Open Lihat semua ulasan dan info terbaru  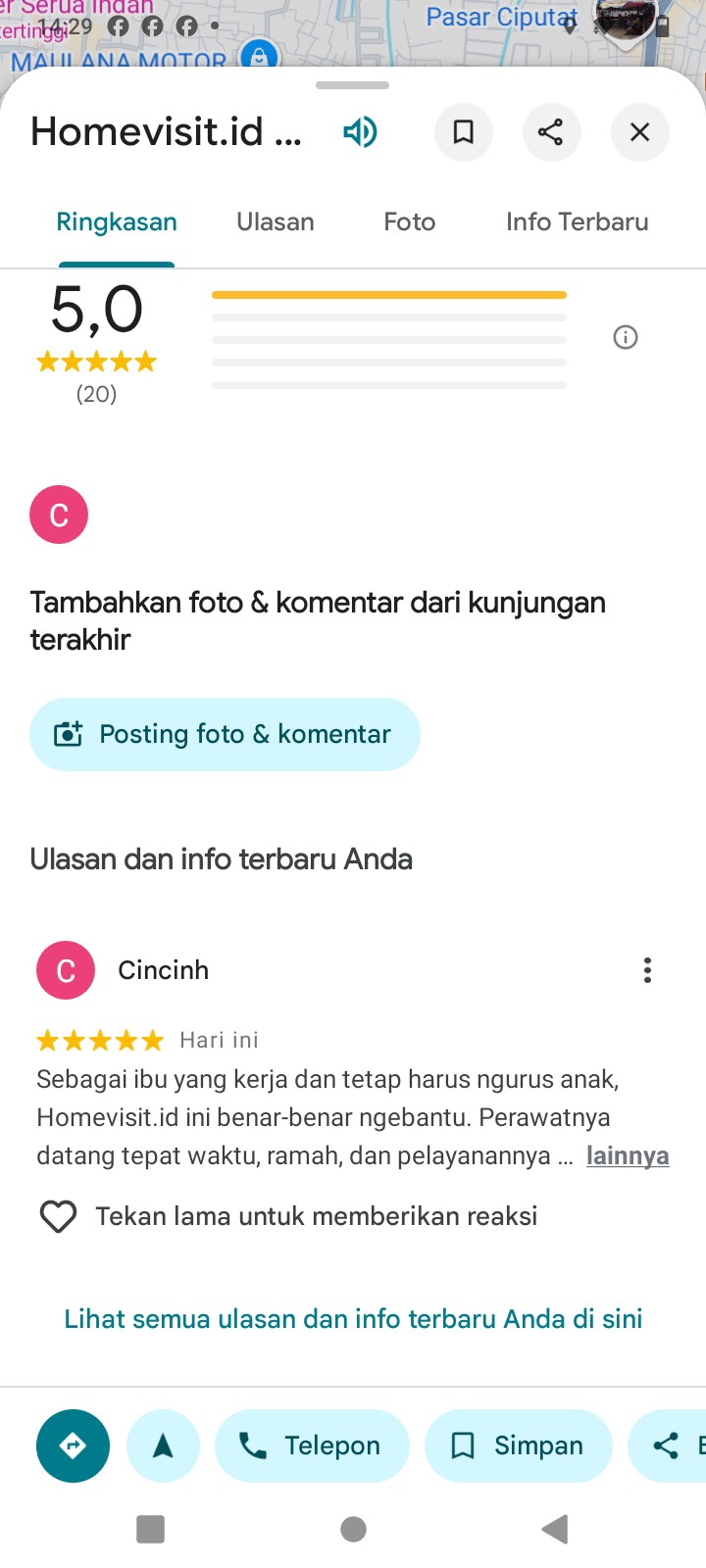[x=353, y=1319]
